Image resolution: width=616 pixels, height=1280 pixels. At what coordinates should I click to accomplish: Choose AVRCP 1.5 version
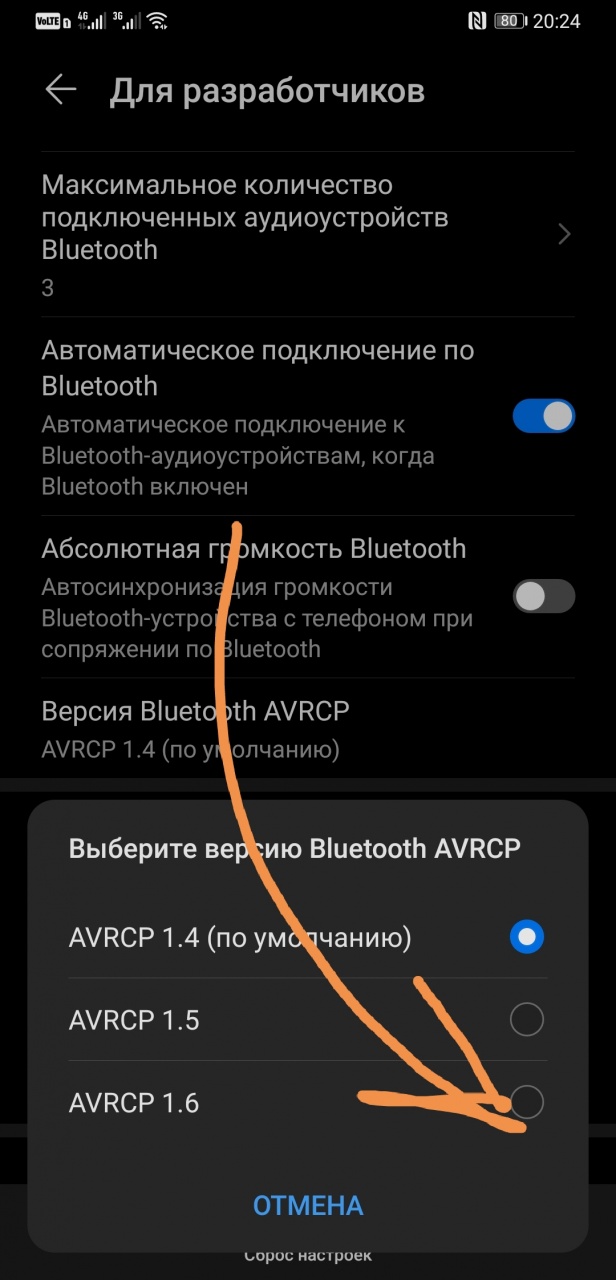[526, 1020]
